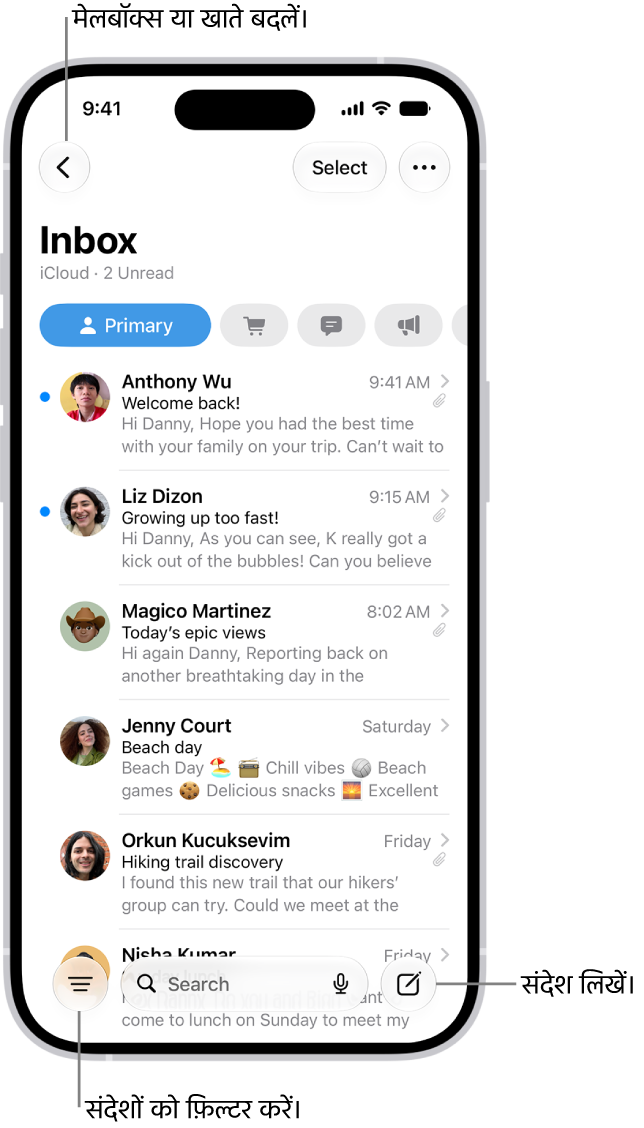
Task: Go back to the mailboxes list
Action: click(65, 168)
